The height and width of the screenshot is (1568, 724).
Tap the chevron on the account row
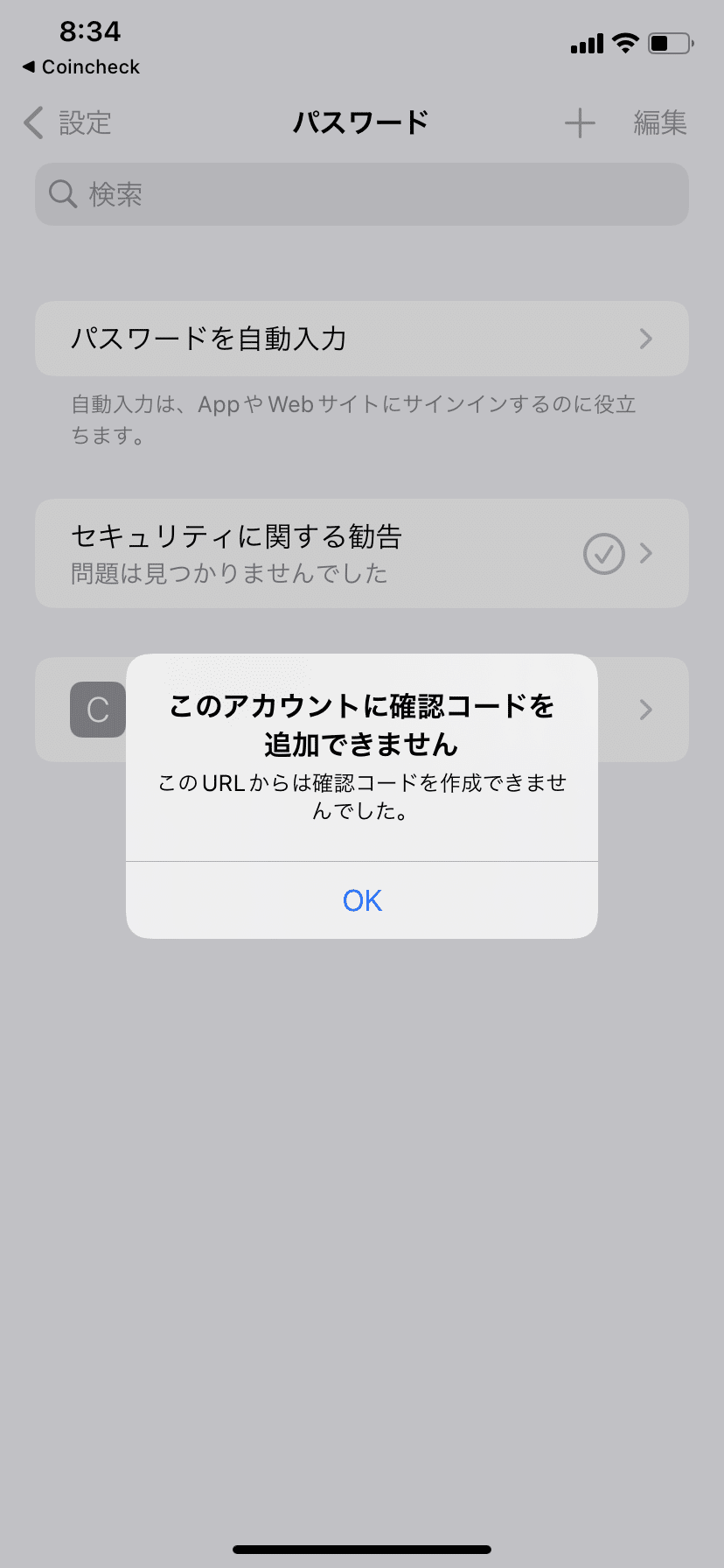coord(645,710)
